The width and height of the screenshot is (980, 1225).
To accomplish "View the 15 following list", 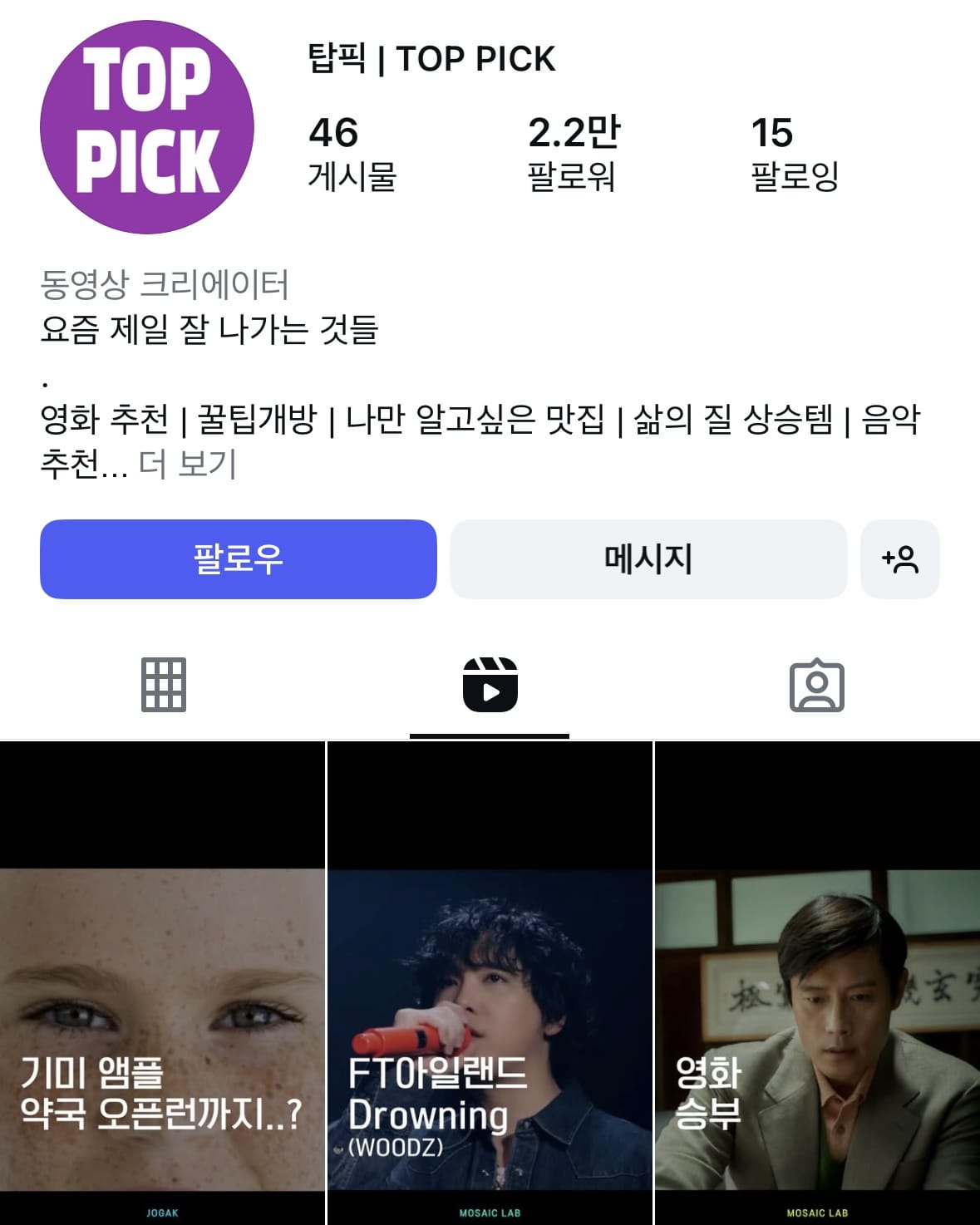I will [794, 153].
